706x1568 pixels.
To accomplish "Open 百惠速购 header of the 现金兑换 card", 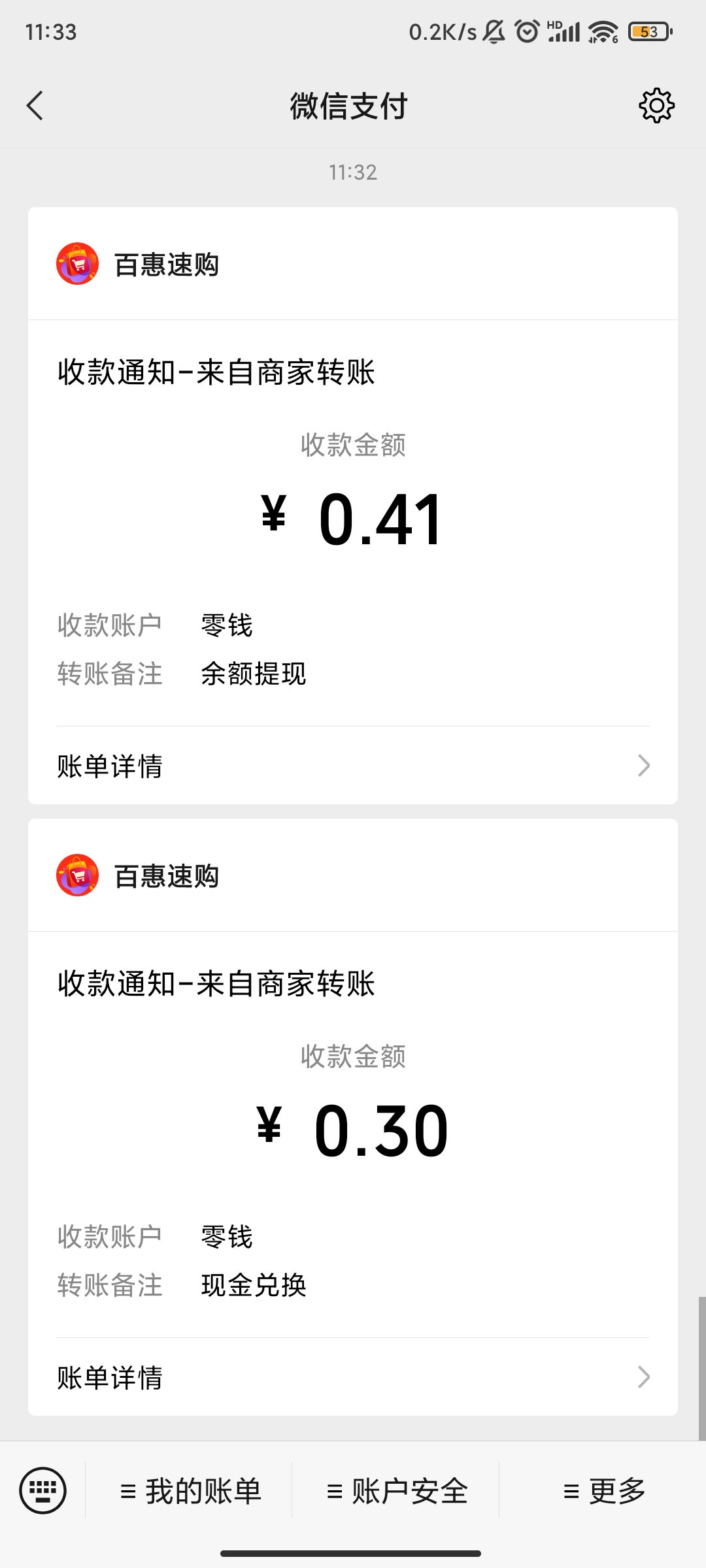I will [x=353, y=875].
